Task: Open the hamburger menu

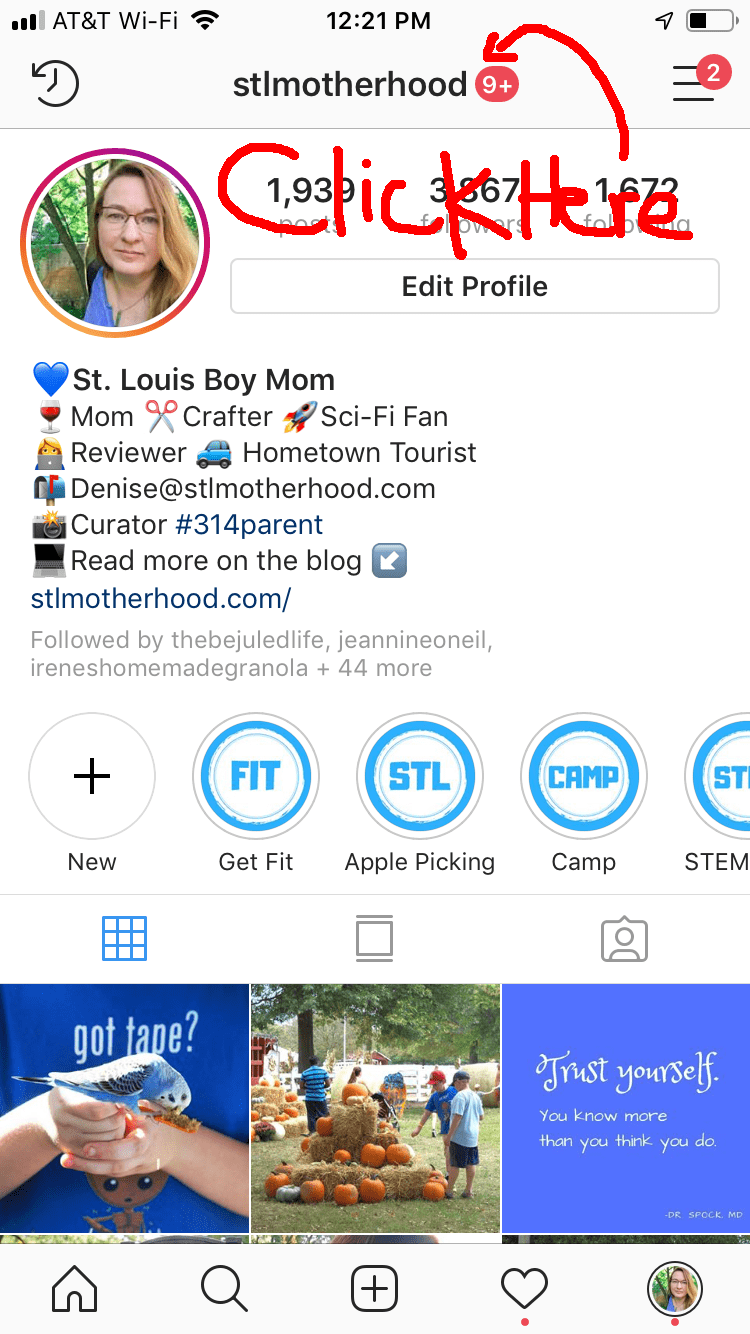Action: pyautogui.click(x=694, y=84)
